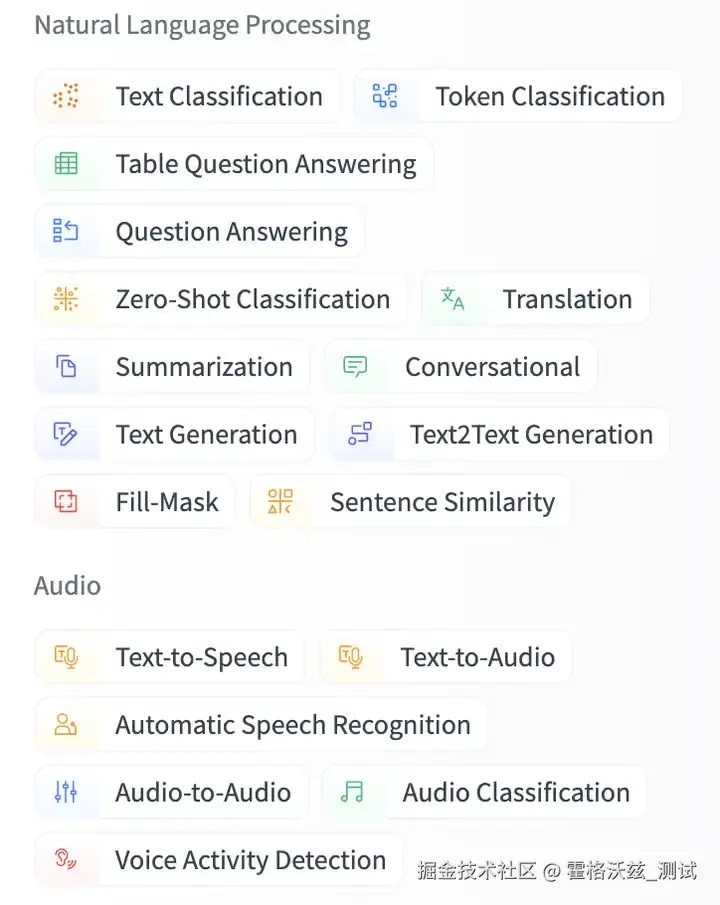Image resolution: width=720 pixels, height=905 pixels.
Task: Pick the Text2Text Generation chip
Action: point(499,435)
